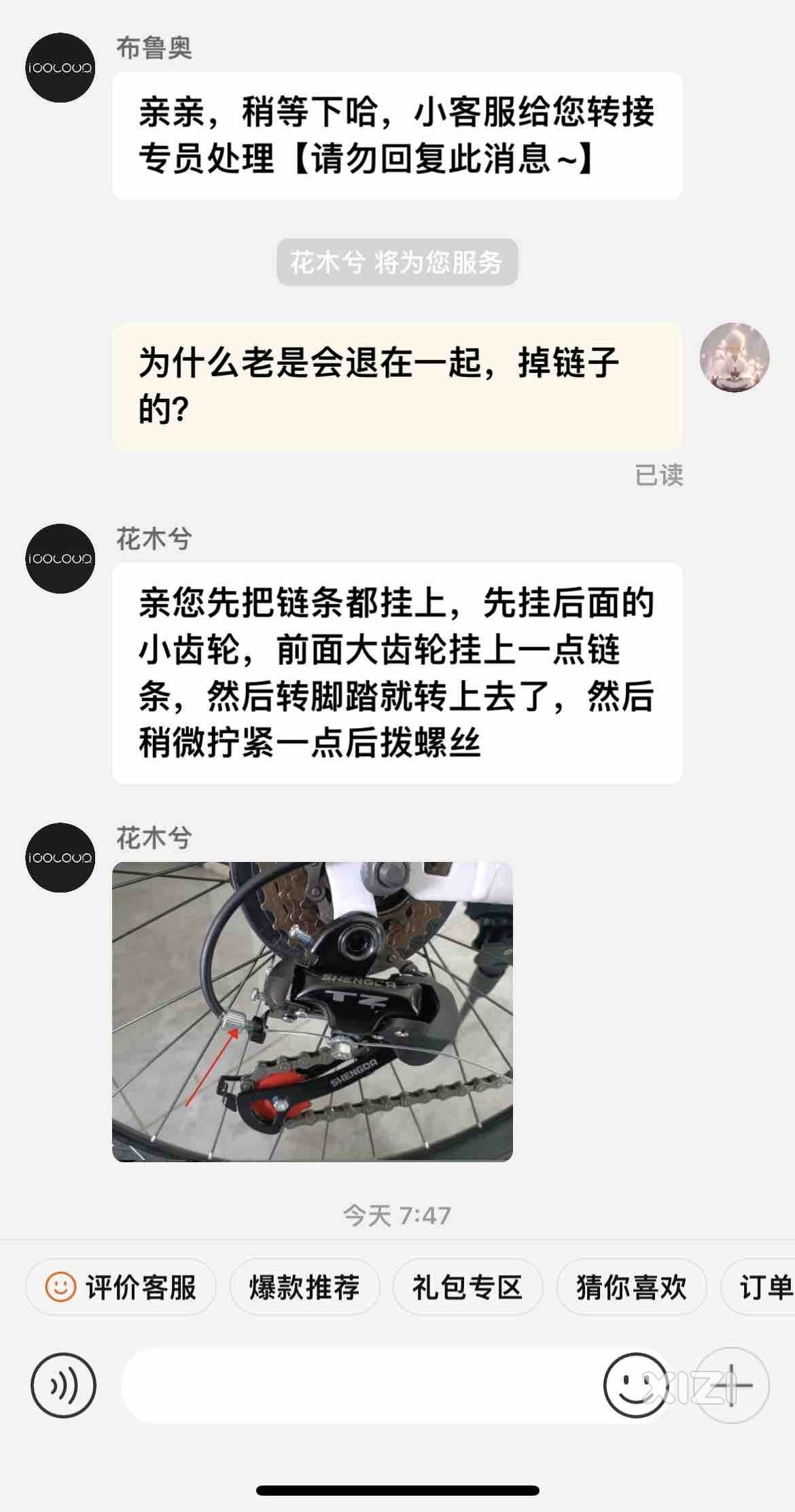Tap the 订单 chip
Screen dimensions: 795x1512
pos(758,1287)
